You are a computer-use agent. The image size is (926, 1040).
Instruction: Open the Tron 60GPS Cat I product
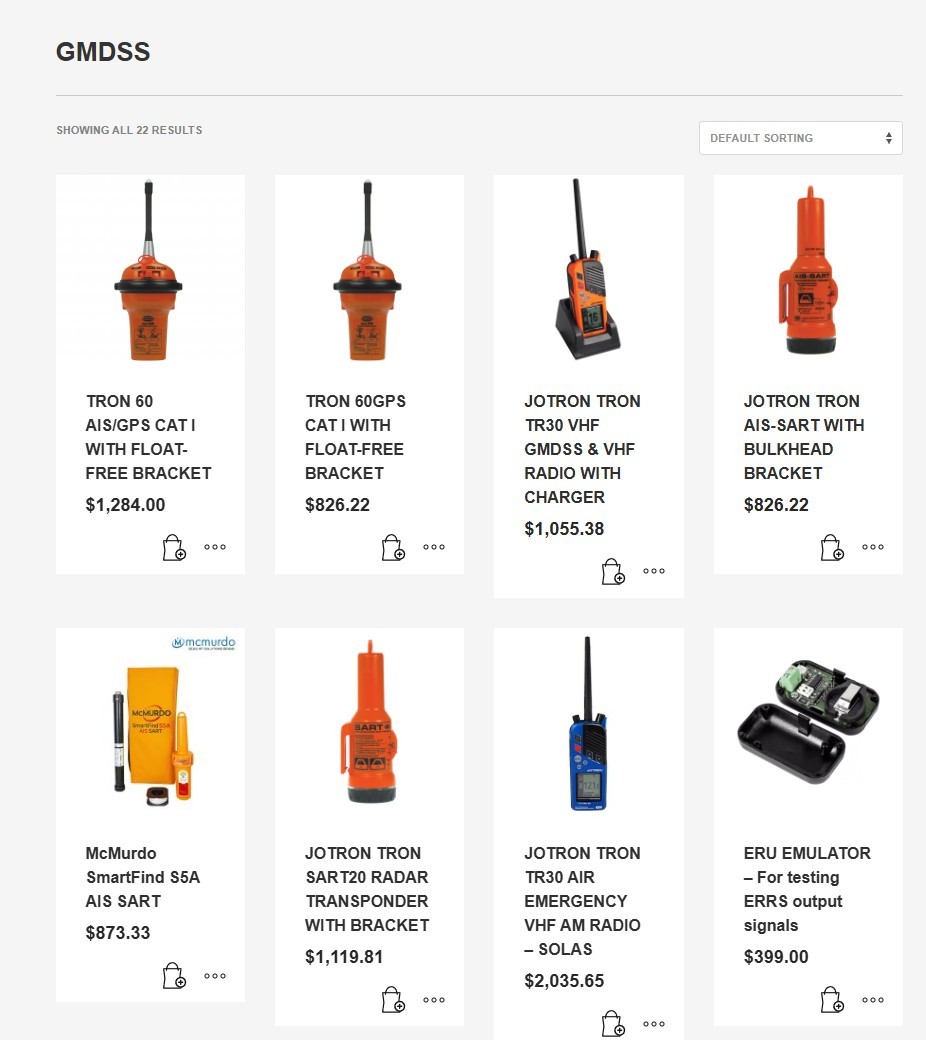click(355, 436)
